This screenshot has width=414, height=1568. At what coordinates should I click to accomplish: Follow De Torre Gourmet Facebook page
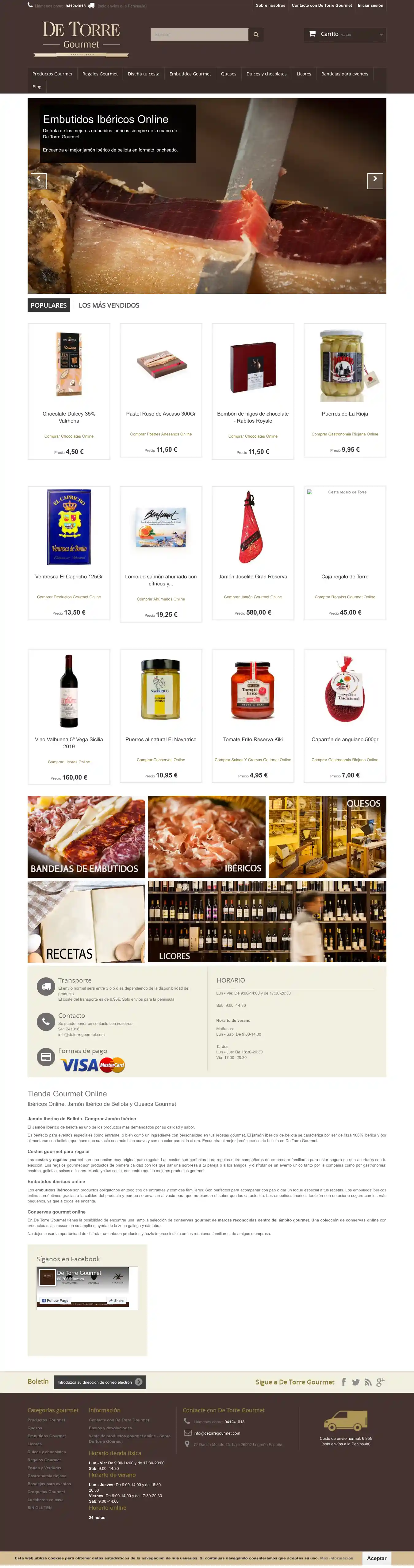(56, 1301)
